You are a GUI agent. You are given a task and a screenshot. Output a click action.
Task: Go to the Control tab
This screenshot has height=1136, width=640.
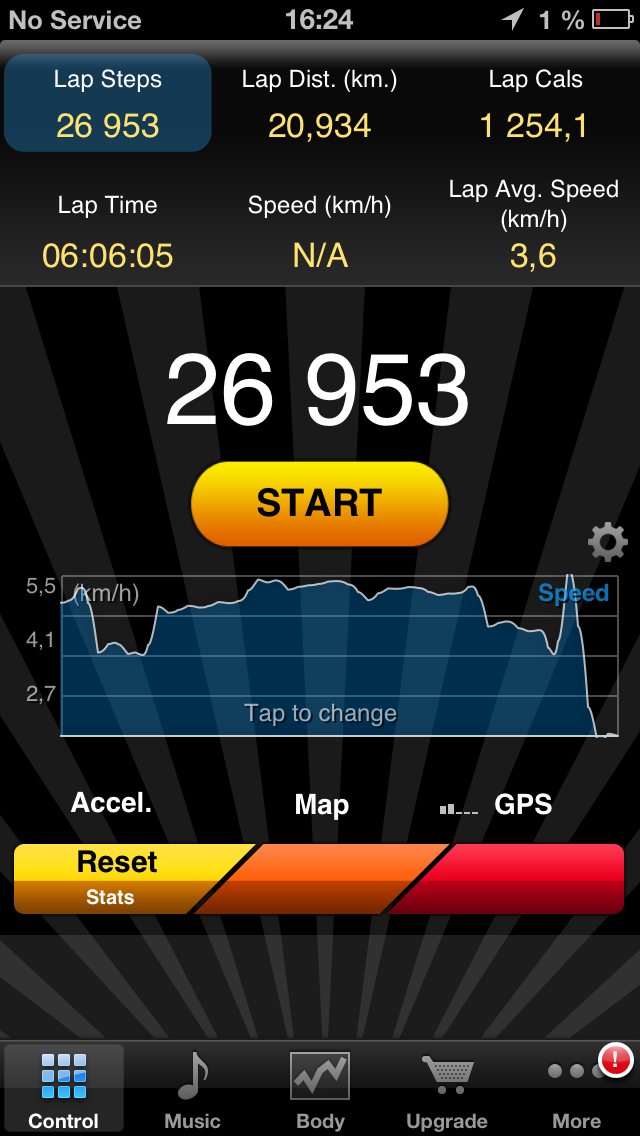pyautogui.click(x=64, y=1089)
